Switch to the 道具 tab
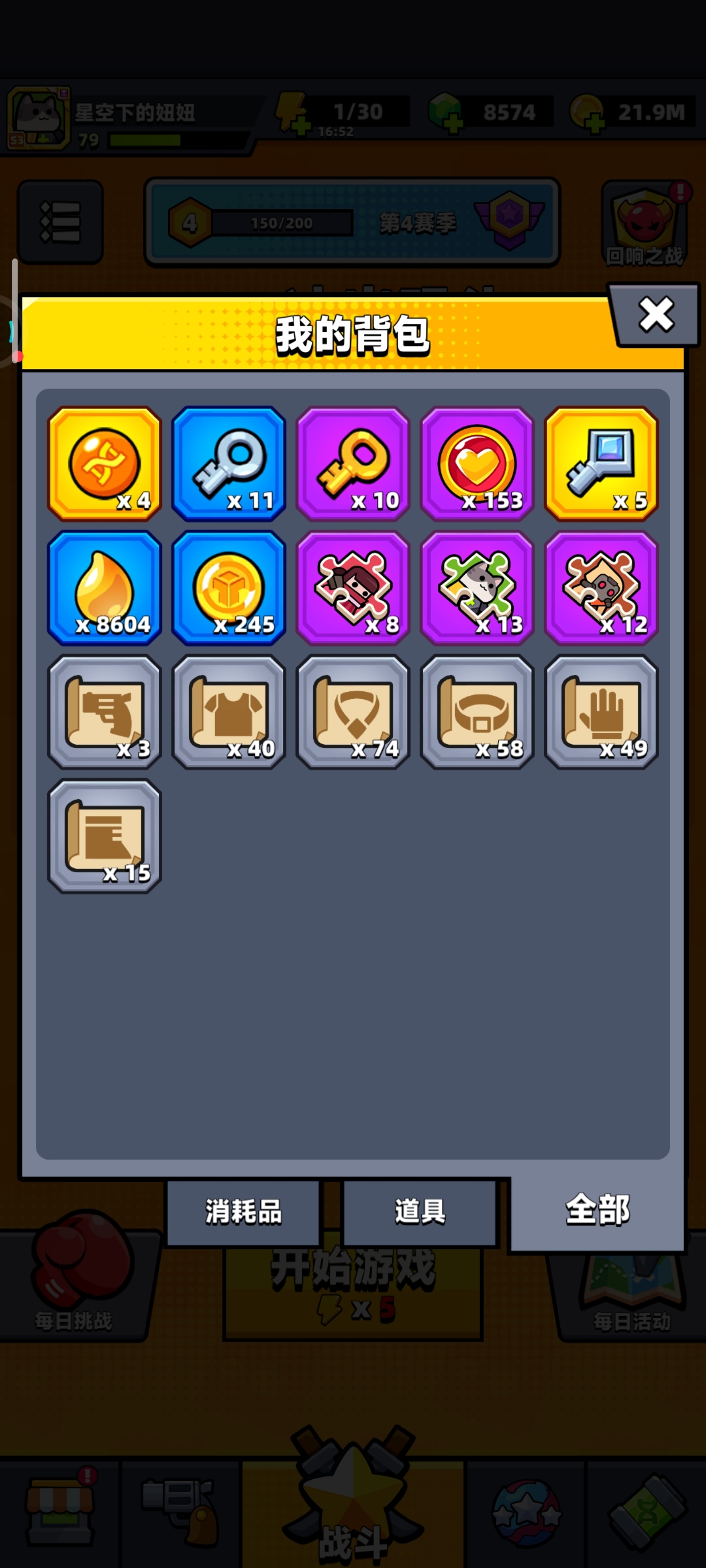This screenshot has width=706, height=1568. point(419,1211)
